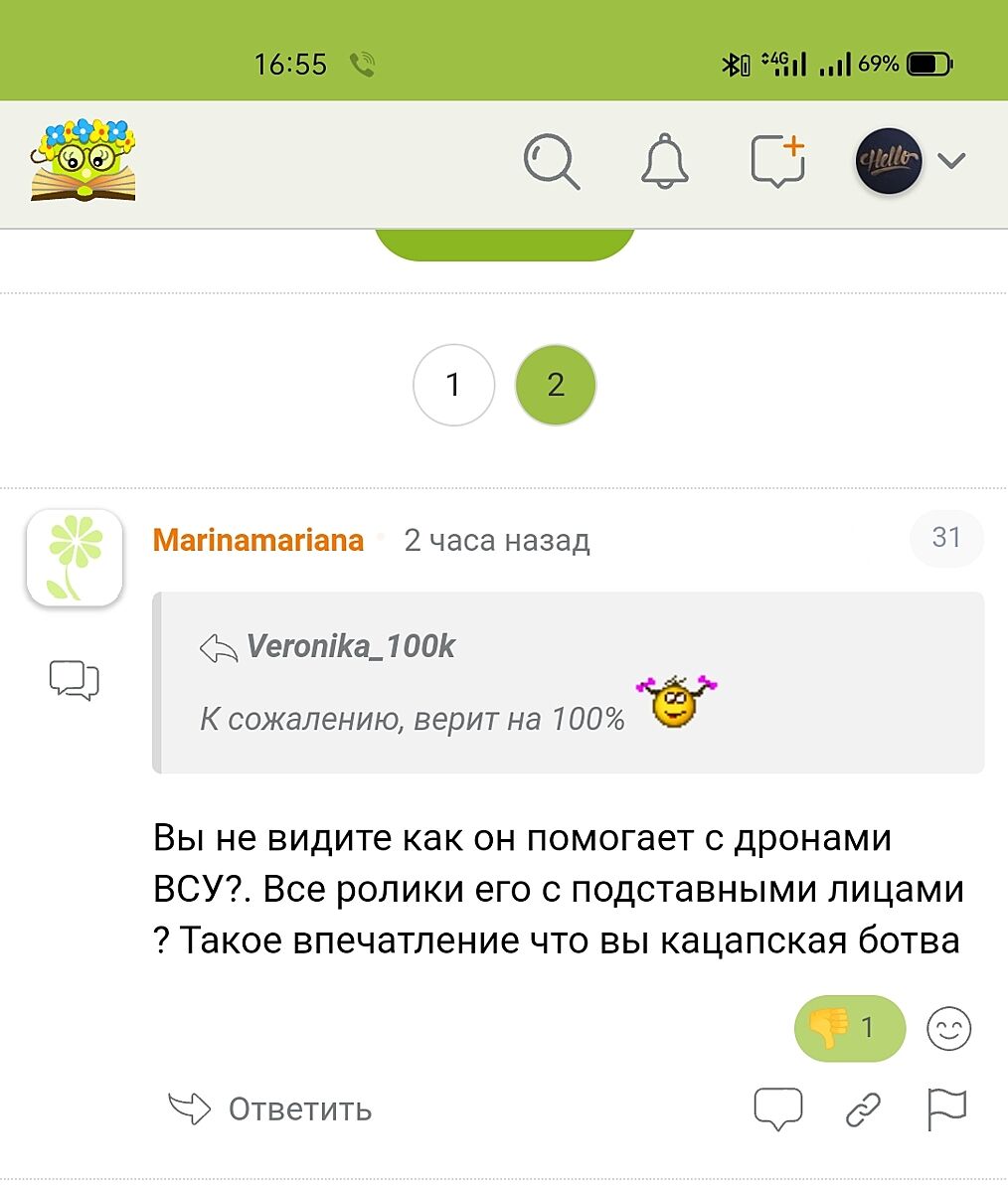The image size is (1008, 1193).
Task: Reply with Ответить button
Action: pos(270,1108)
